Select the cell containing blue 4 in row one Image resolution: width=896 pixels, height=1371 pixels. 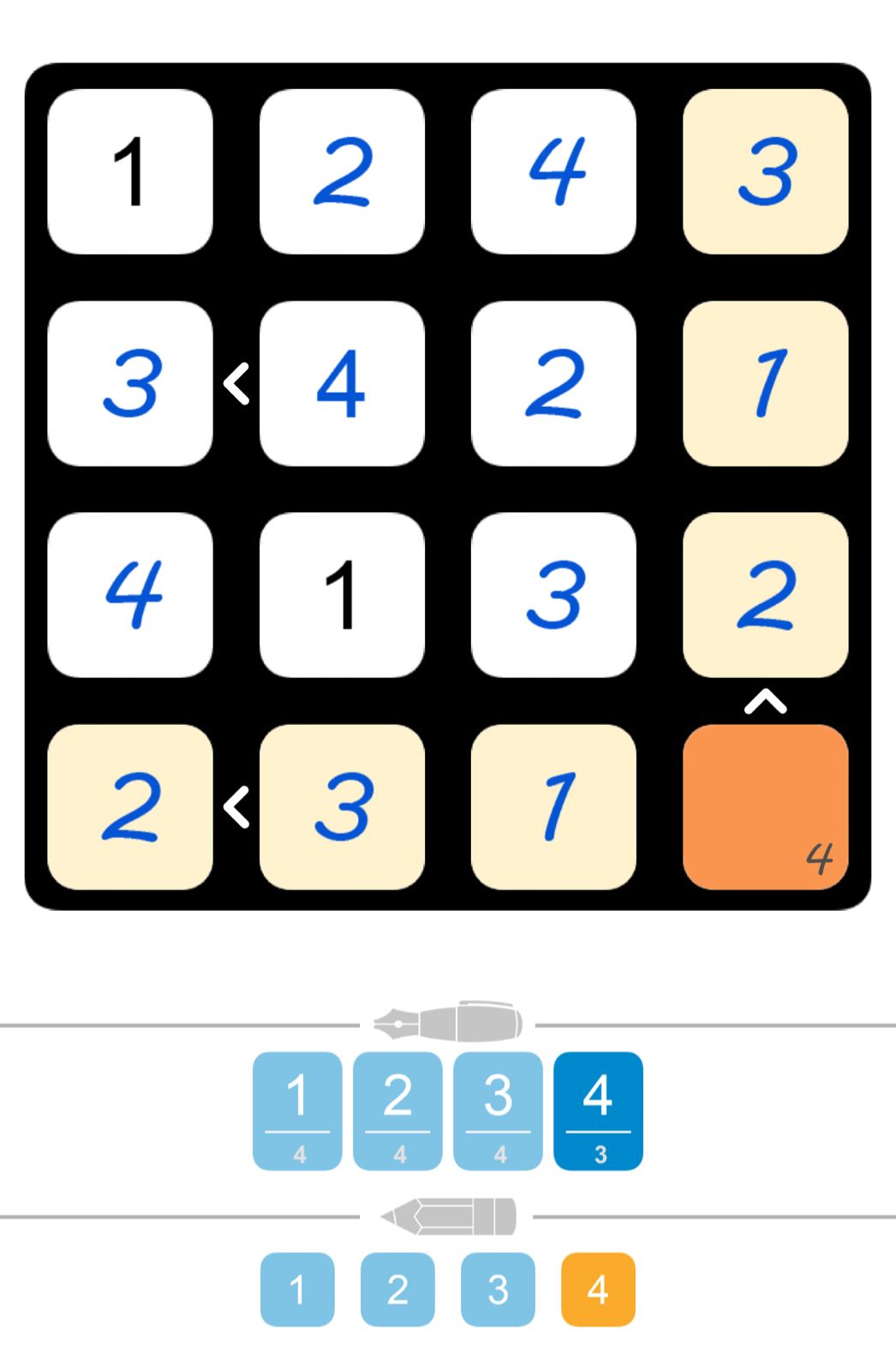pos(553,171)
